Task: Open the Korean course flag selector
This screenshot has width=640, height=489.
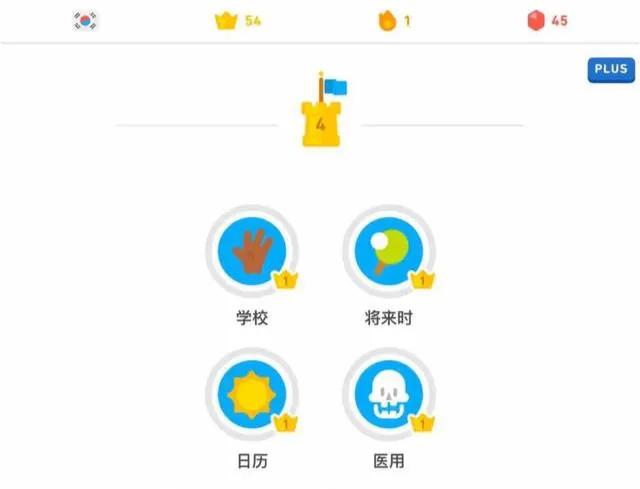Action: coord(86,20)
